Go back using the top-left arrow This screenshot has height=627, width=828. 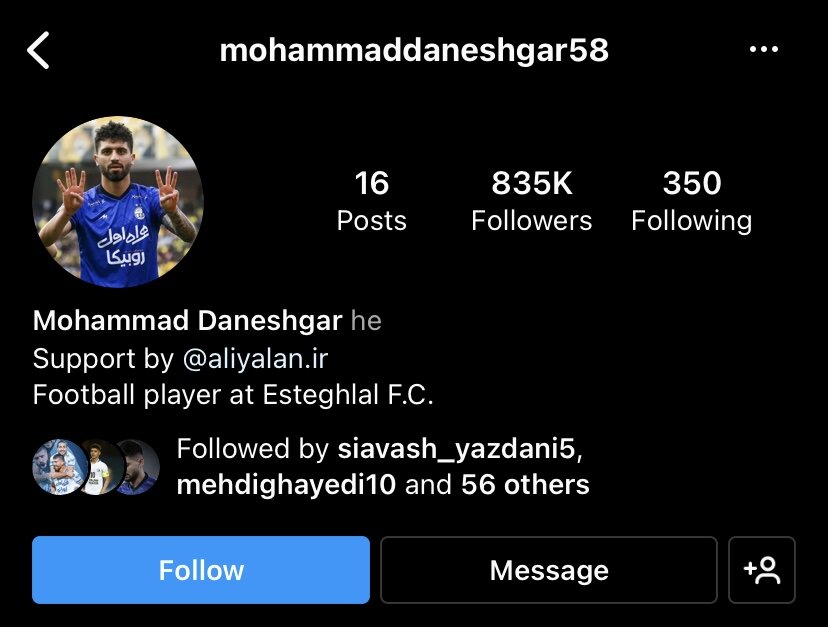[38, 50]
